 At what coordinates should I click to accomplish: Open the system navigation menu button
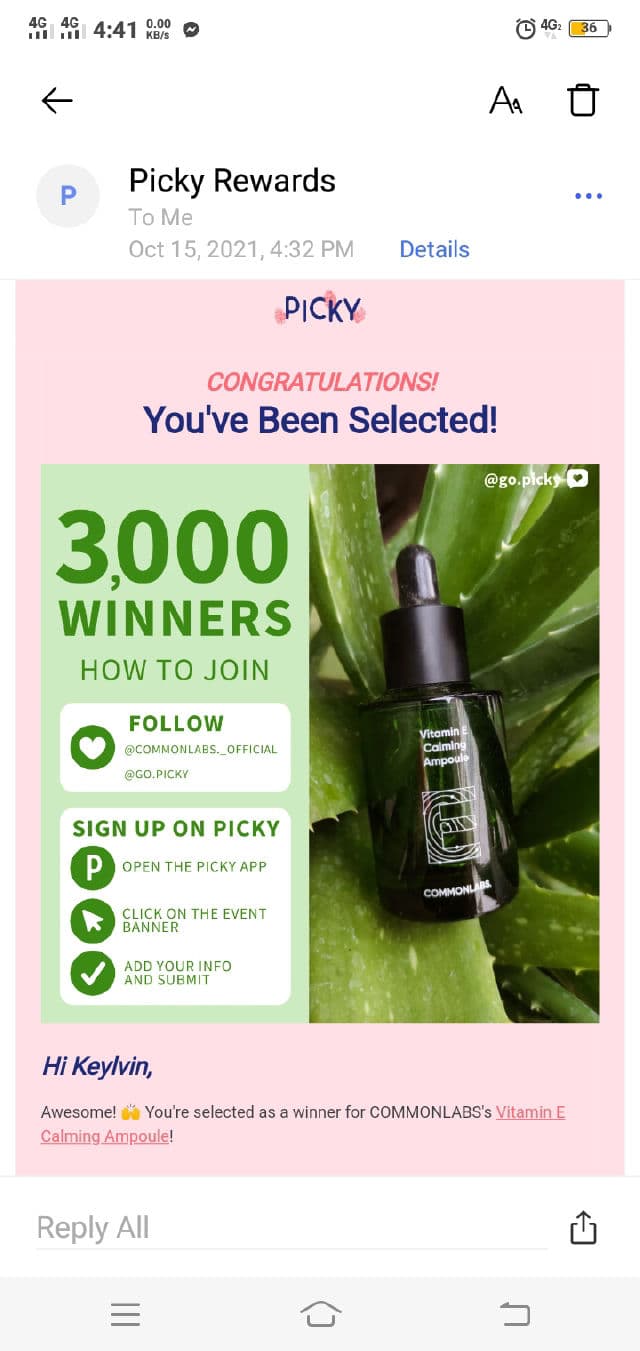125,1314
